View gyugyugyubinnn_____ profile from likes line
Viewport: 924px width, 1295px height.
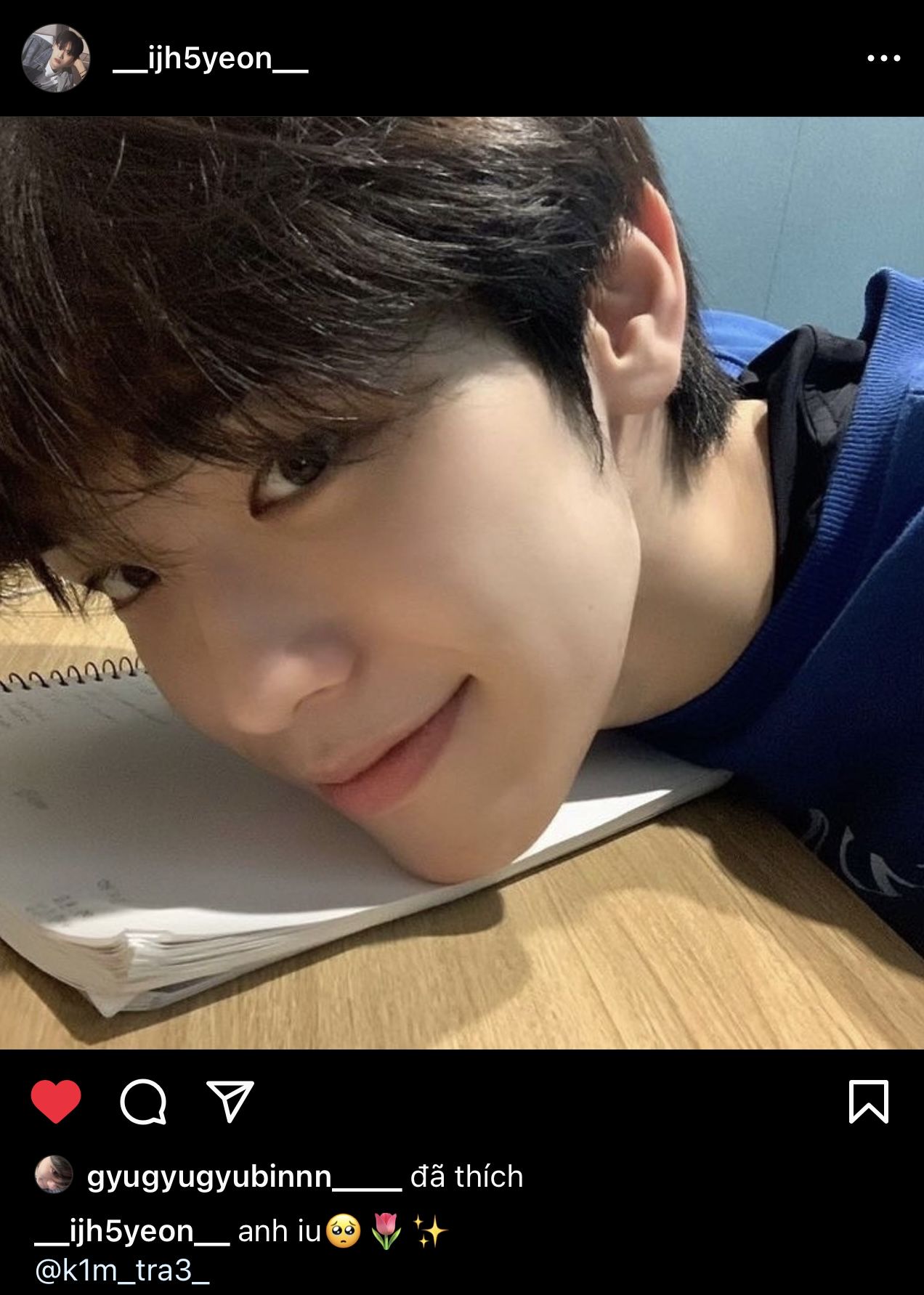coord(244,1176)
